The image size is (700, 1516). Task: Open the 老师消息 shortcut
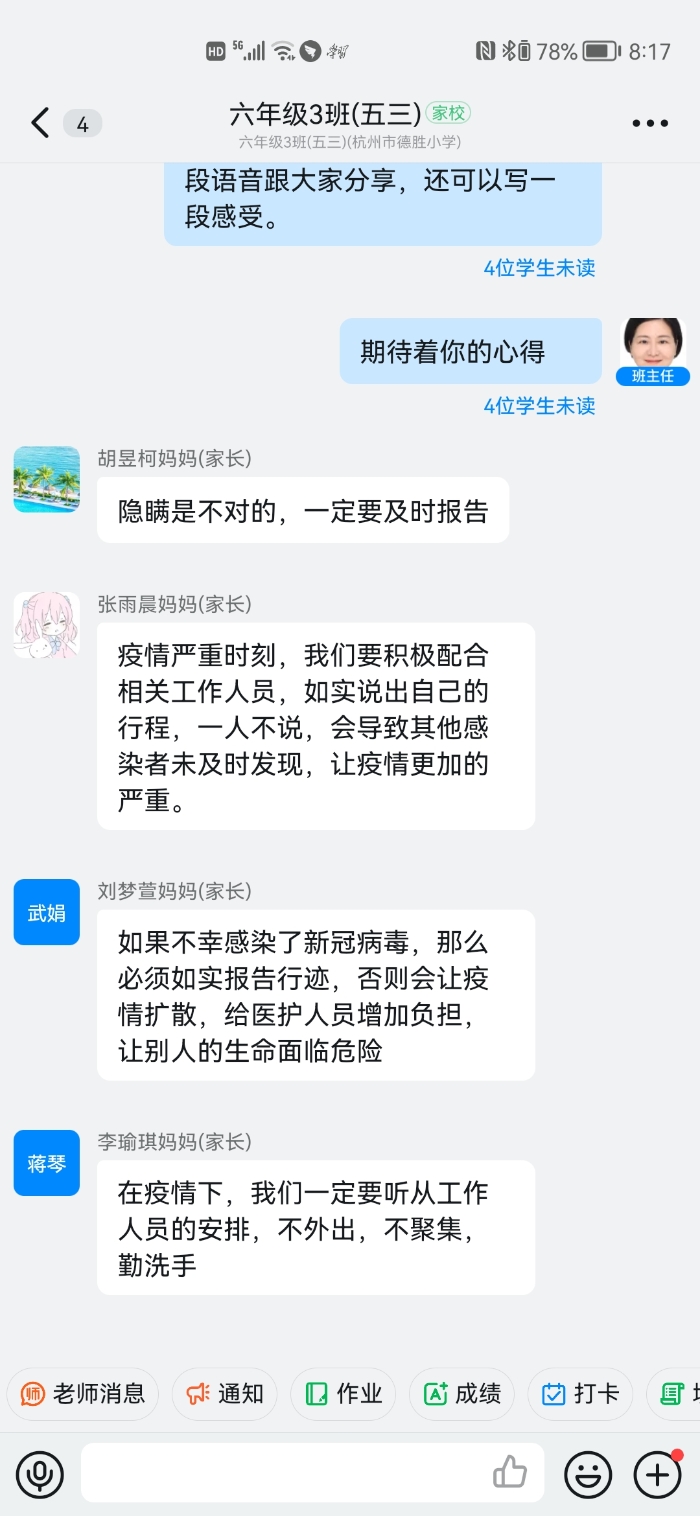(x=83, y=1393)
